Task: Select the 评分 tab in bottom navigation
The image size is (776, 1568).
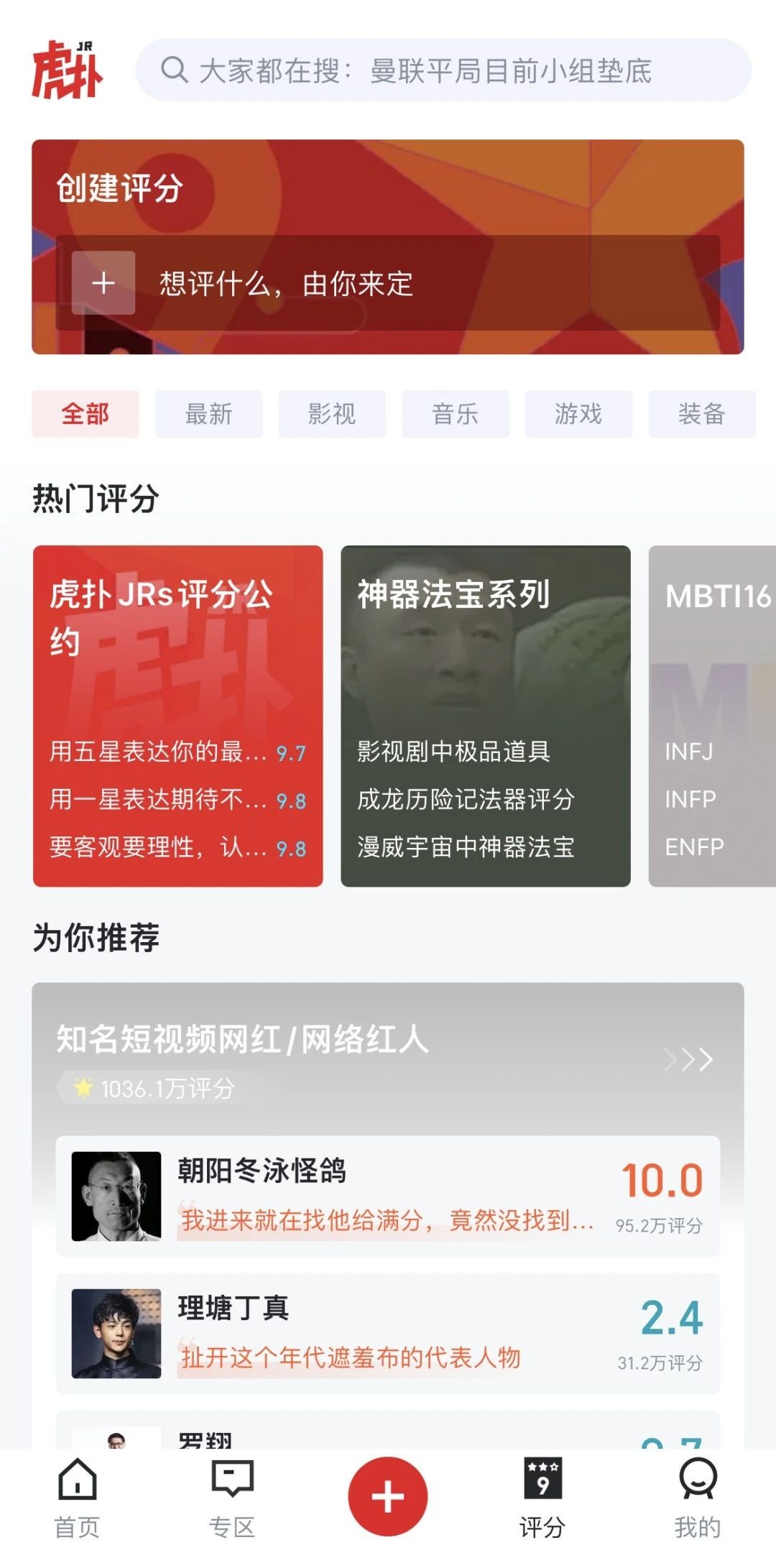Action: 542,1497
